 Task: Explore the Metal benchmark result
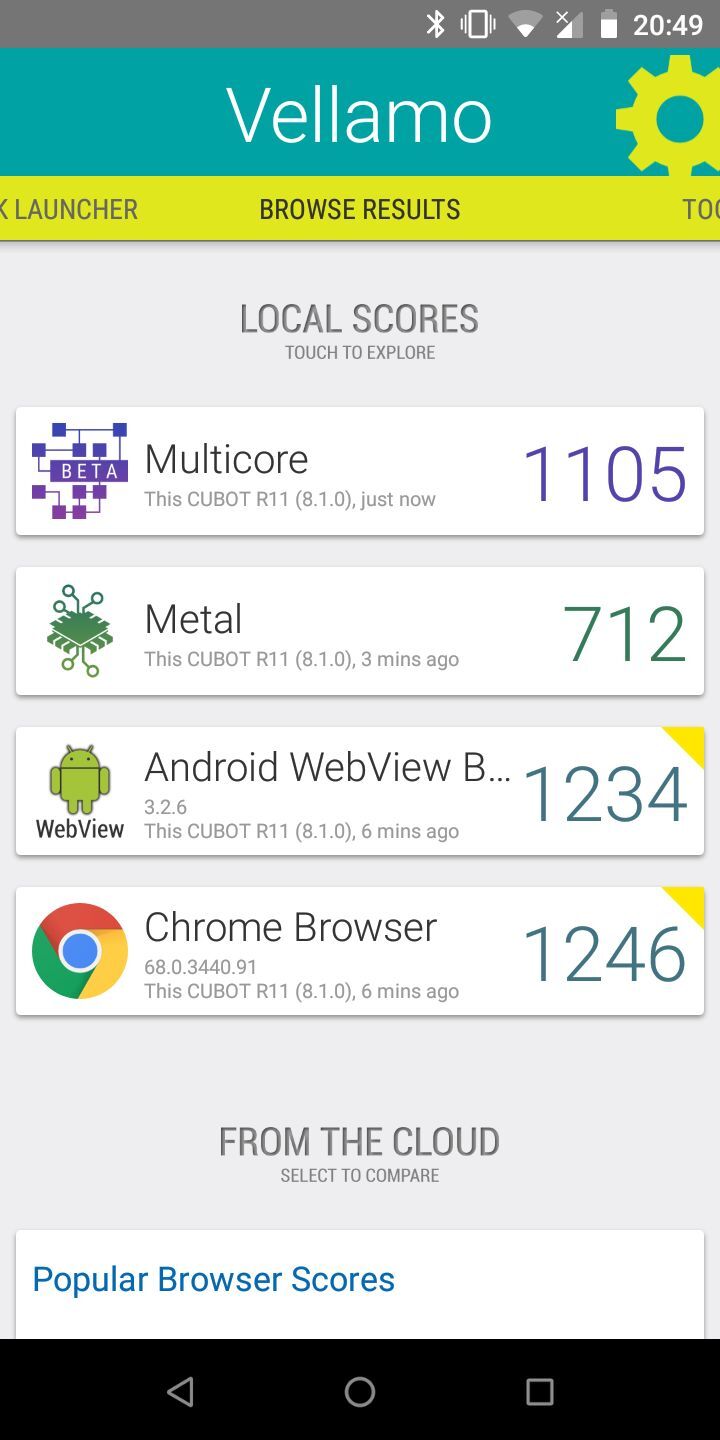pyautogui.click(x=360, y=631)
